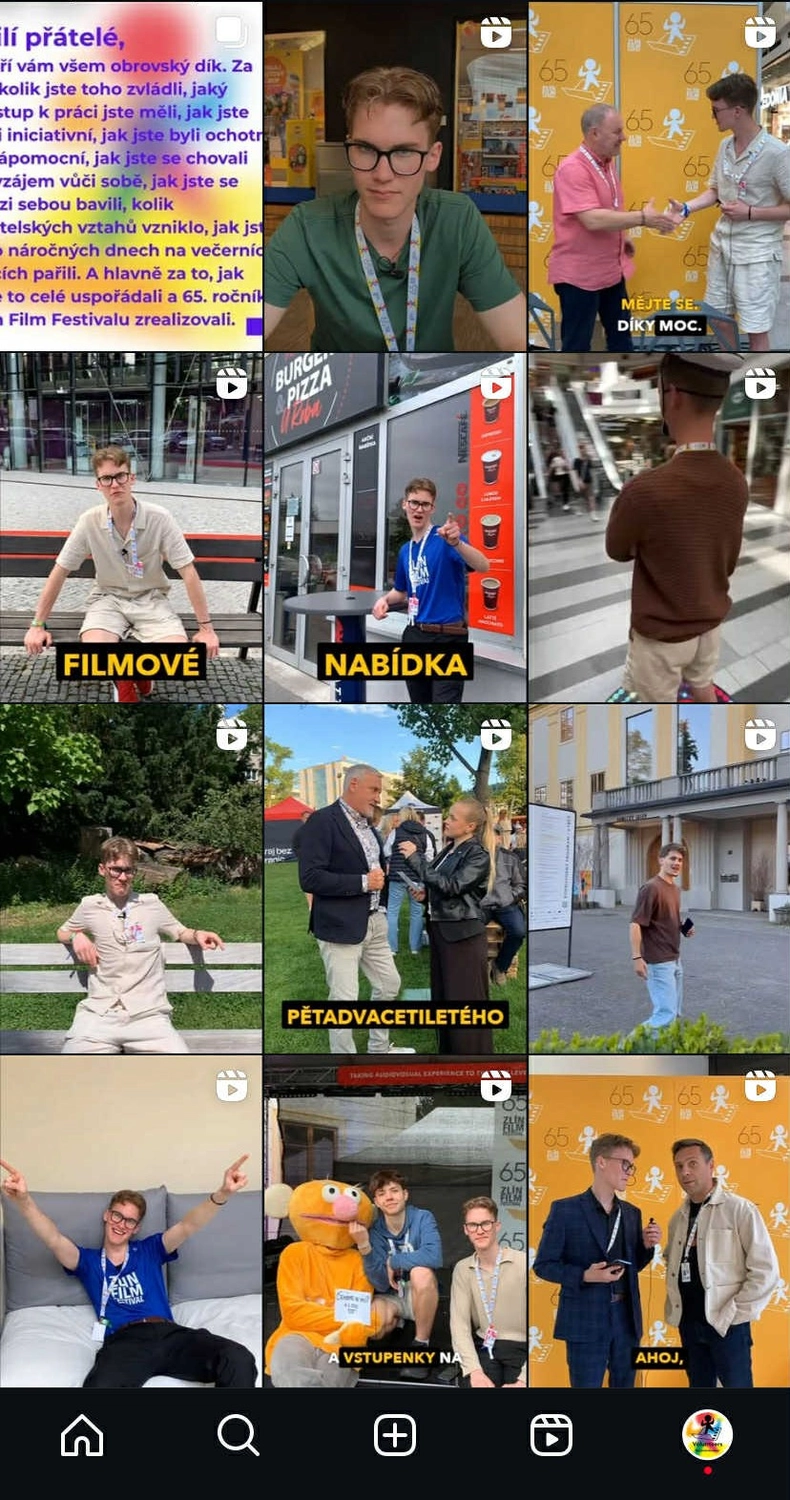Create a new post
The image size is (790, 1500).
[x=395, y=1436]
